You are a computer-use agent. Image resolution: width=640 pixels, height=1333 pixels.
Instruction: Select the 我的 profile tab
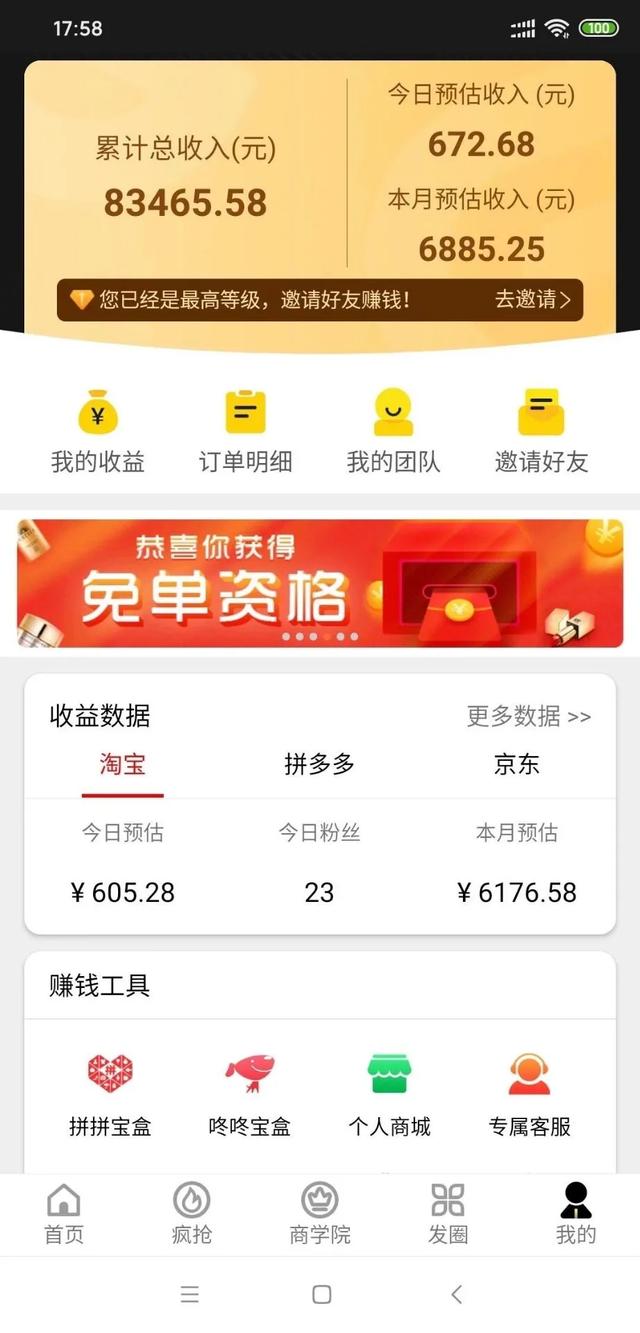tap(576, 1213)
